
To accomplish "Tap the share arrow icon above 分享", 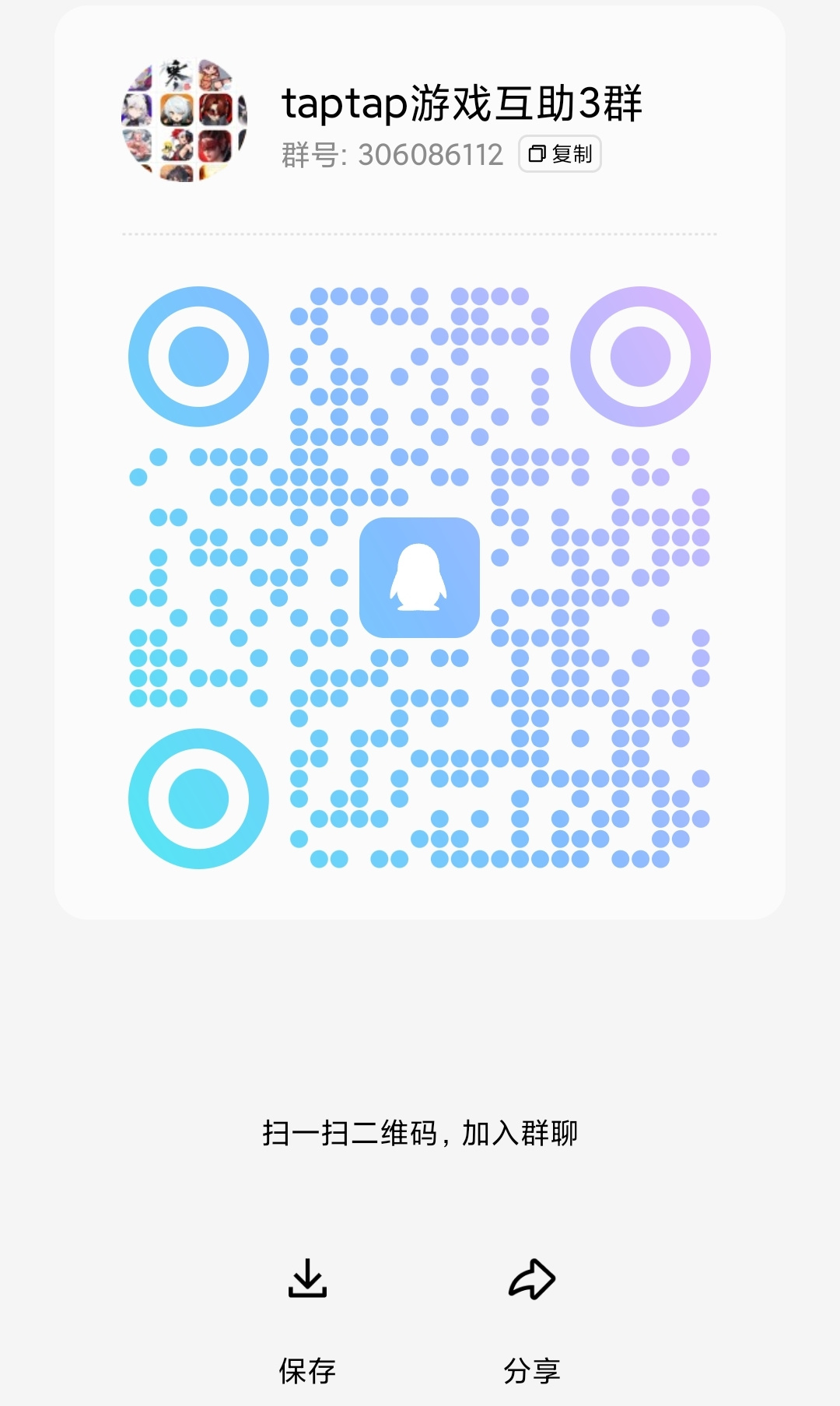I will (531, 1274).
